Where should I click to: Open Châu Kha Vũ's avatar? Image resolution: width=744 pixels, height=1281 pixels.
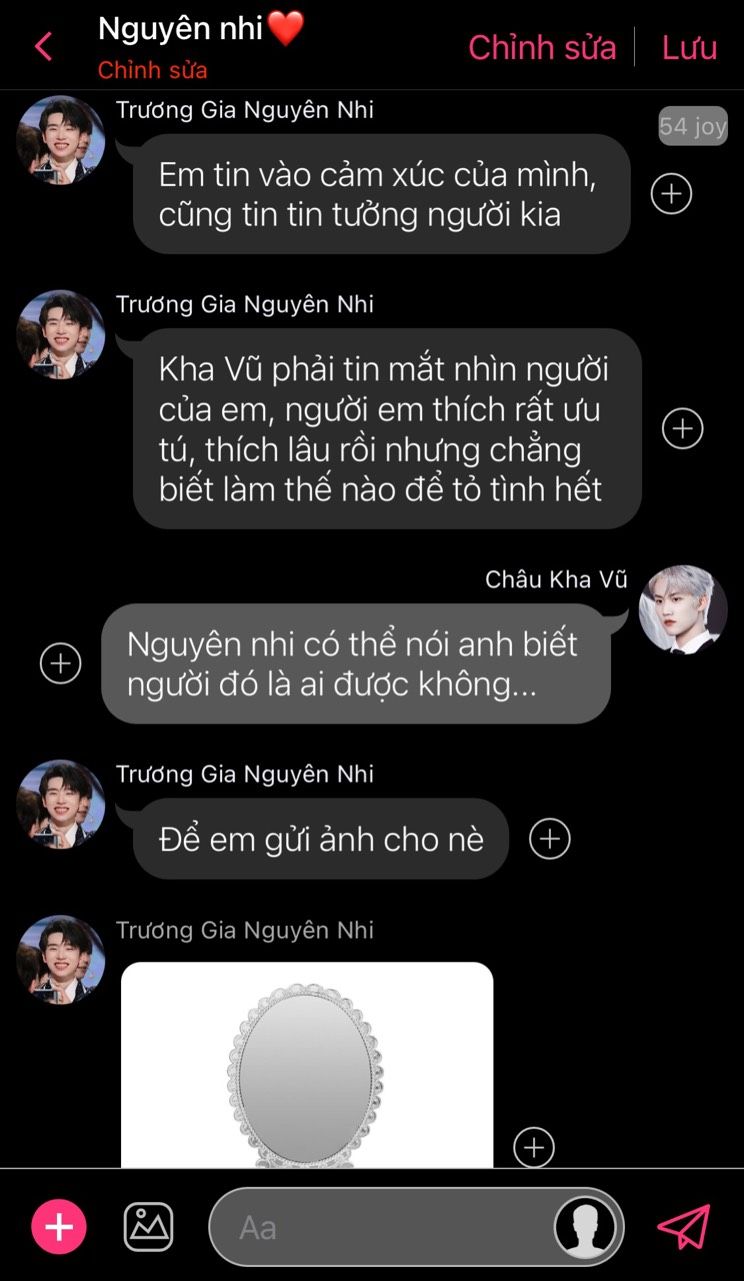[x=683, y=610]
